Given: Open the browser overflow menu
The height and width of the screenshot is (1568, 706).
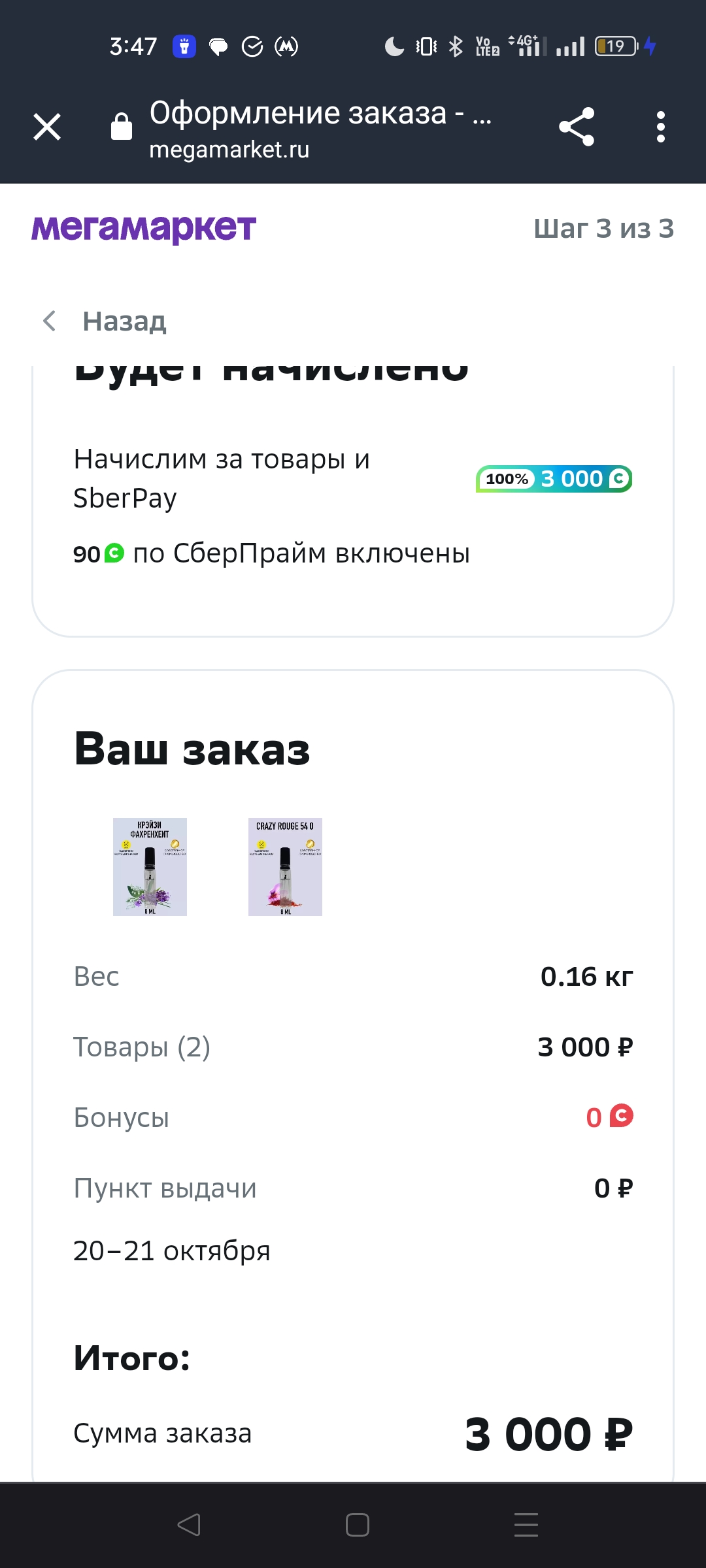Looking at the screenshot, I should pyautogui.click(x=661, y=127).
